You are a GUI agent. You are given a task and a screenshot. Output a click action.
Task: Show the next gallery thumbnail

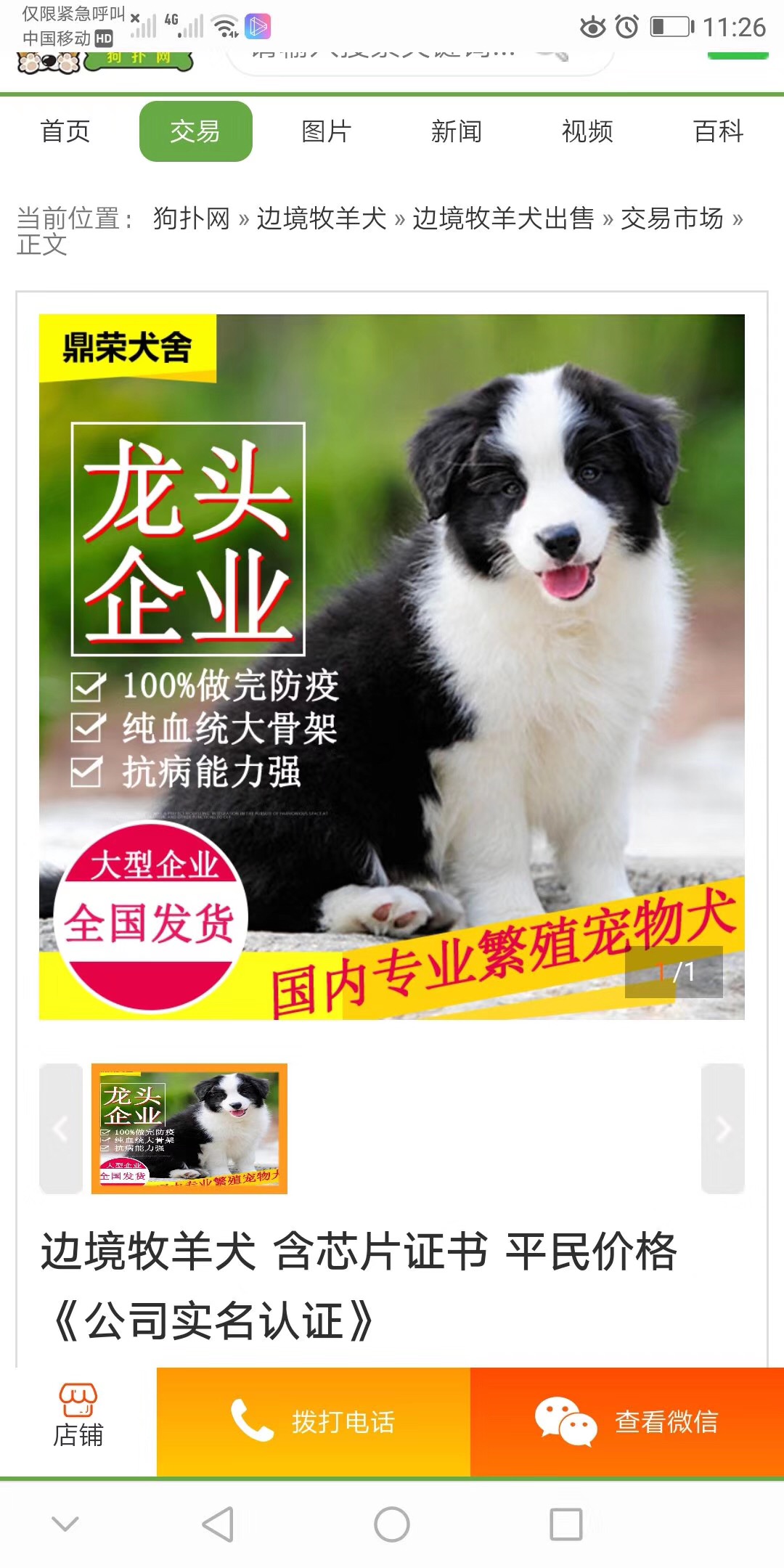(x=723, y=1128)
